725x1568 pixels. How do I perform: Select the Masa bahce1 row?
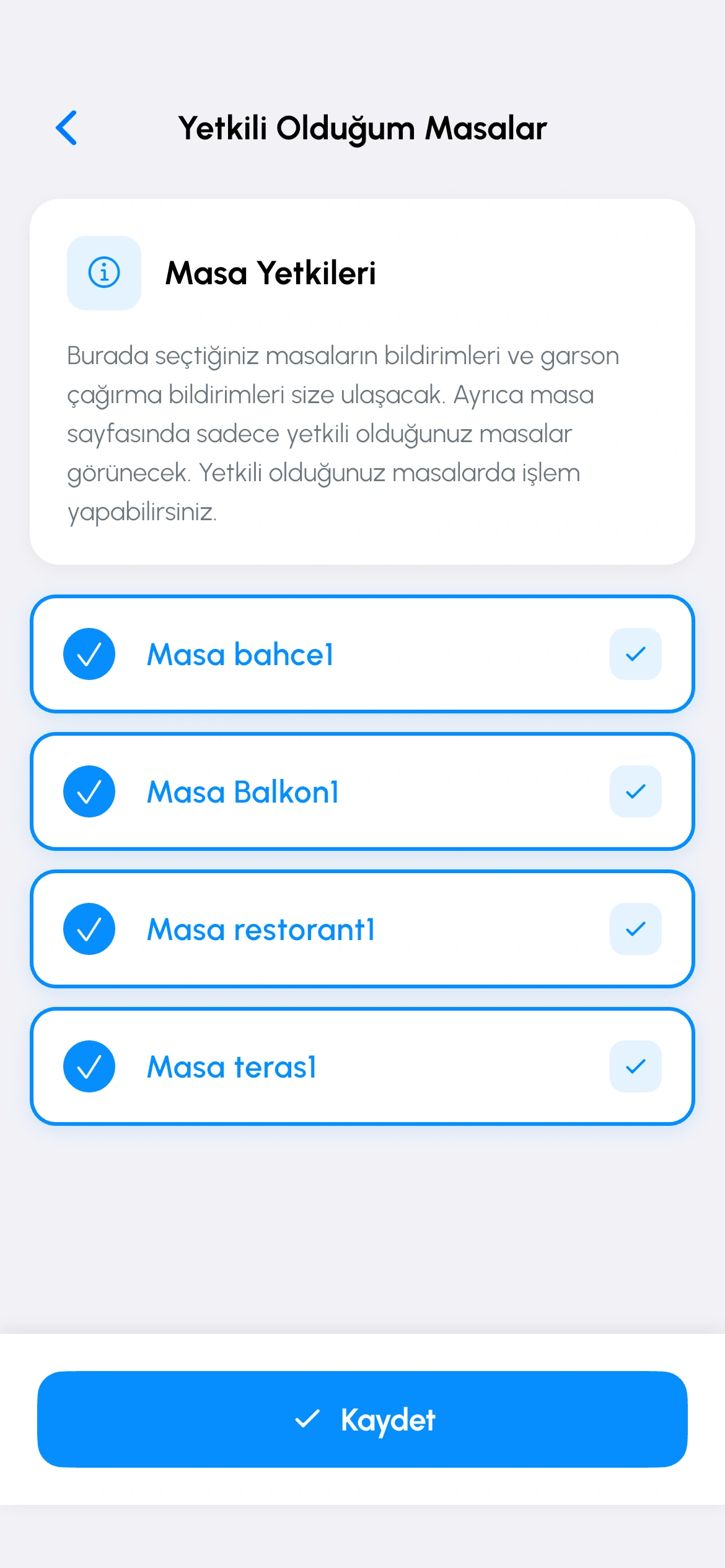[362, 653]
